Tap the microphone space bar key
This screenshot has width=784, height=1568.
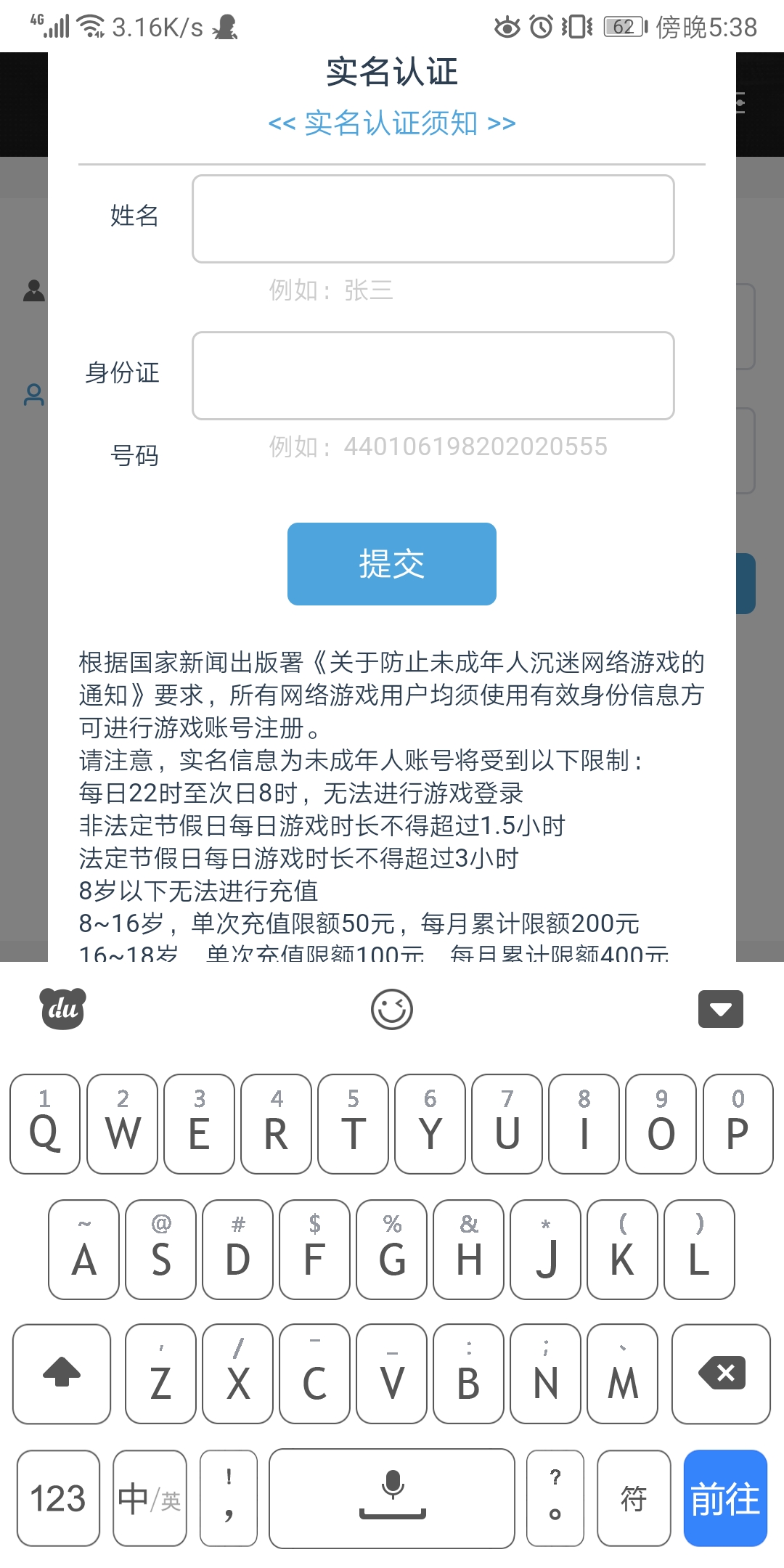(392, 1498)
